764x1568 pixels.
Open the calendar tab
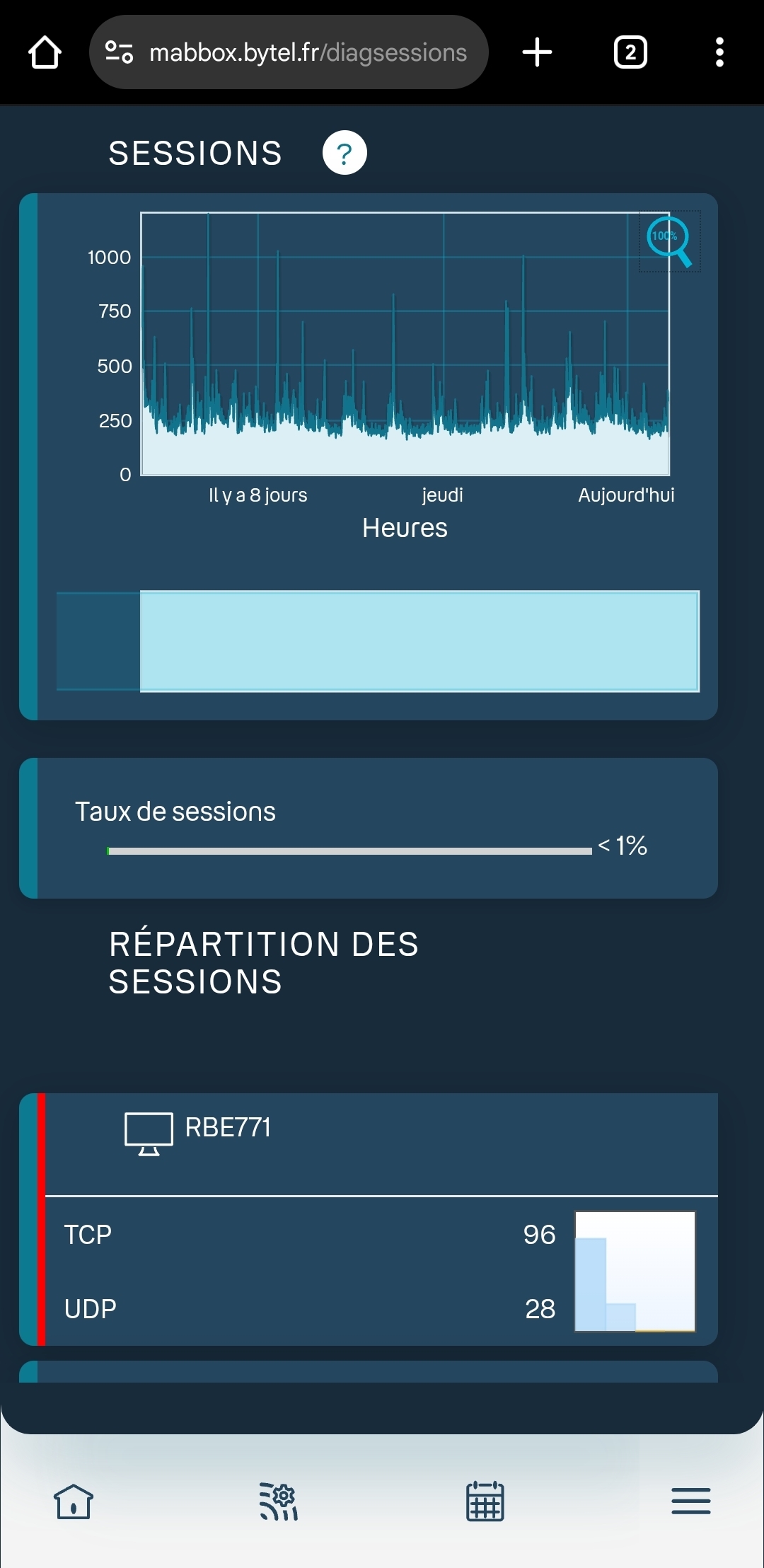click(485, 1501)
